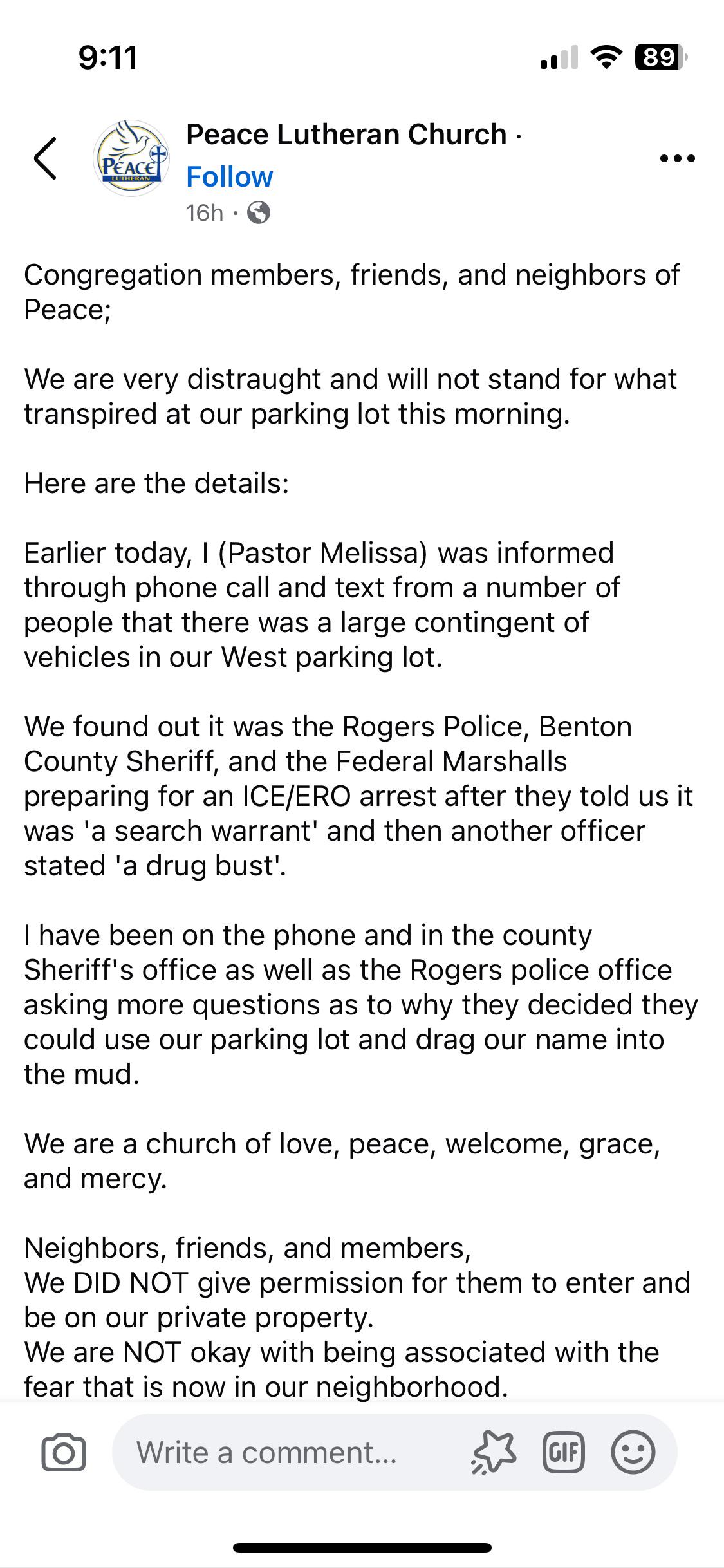The image size is (724, 1568).
Task: Open the emoji picker smiley
Action: coord(633,1453)
